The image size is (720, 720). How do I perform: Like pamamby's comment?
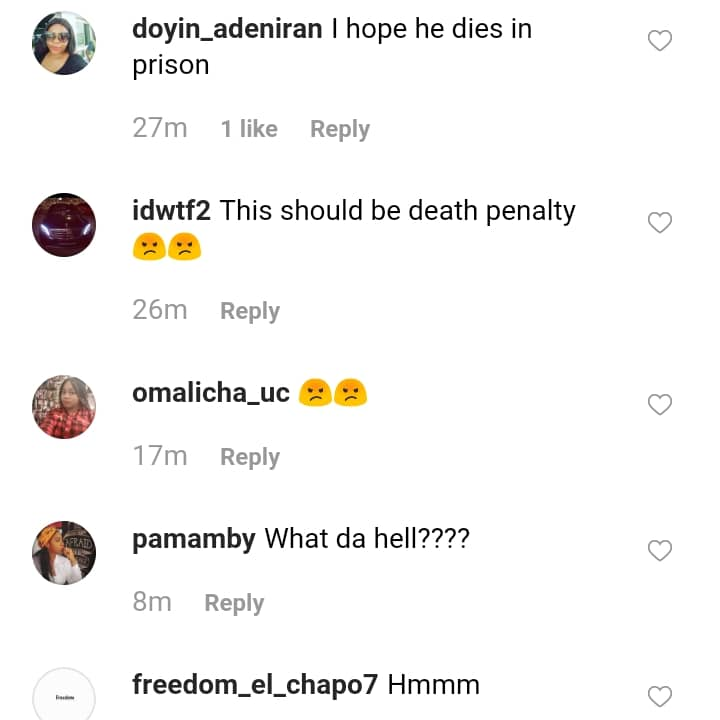tap(660, 551)
